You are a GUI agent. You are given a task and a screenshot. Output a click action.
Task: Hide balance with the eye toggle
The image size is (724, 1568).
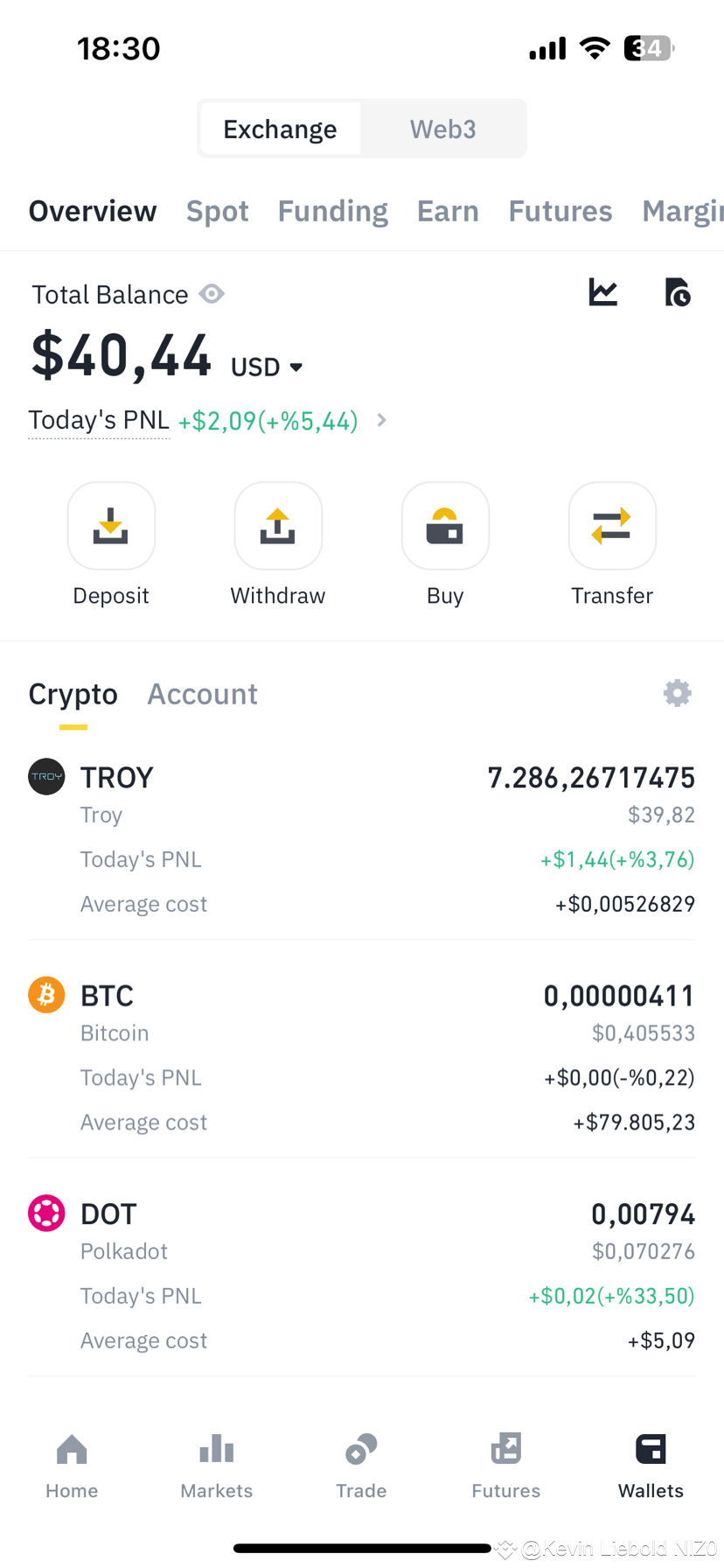pos(212,295)
